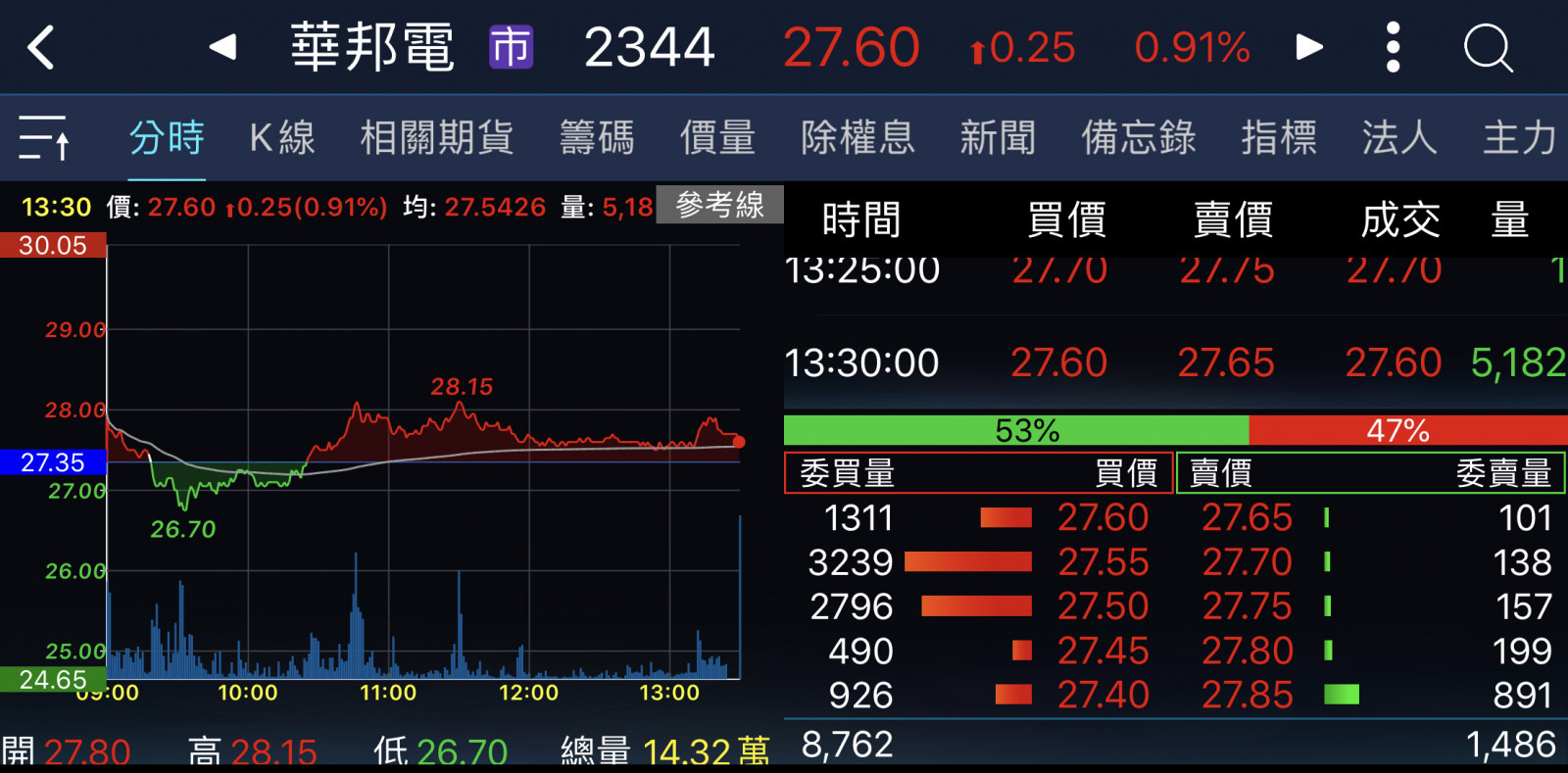Open the three-dot overflow menu

1393,47
